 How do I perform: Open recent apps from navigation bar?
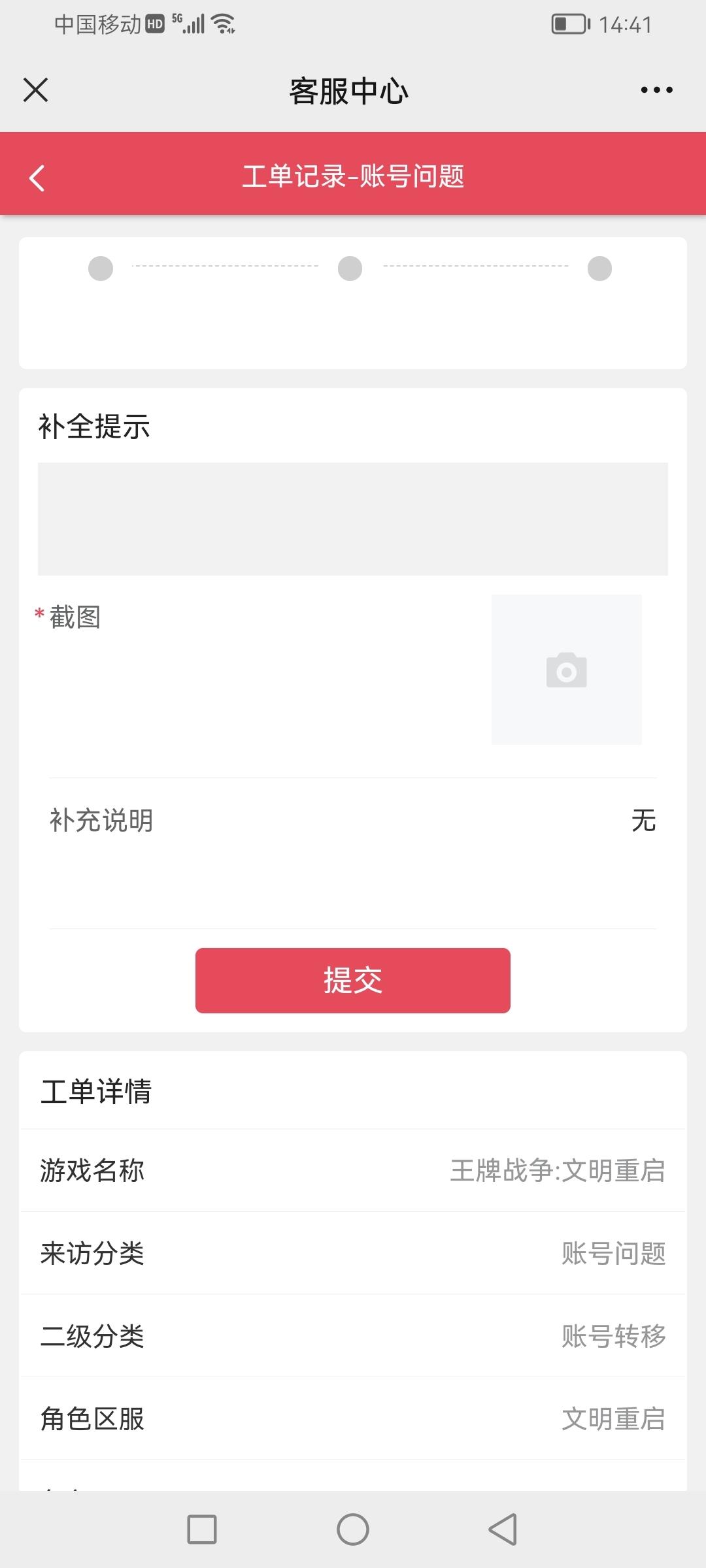tap(202, 1529)
